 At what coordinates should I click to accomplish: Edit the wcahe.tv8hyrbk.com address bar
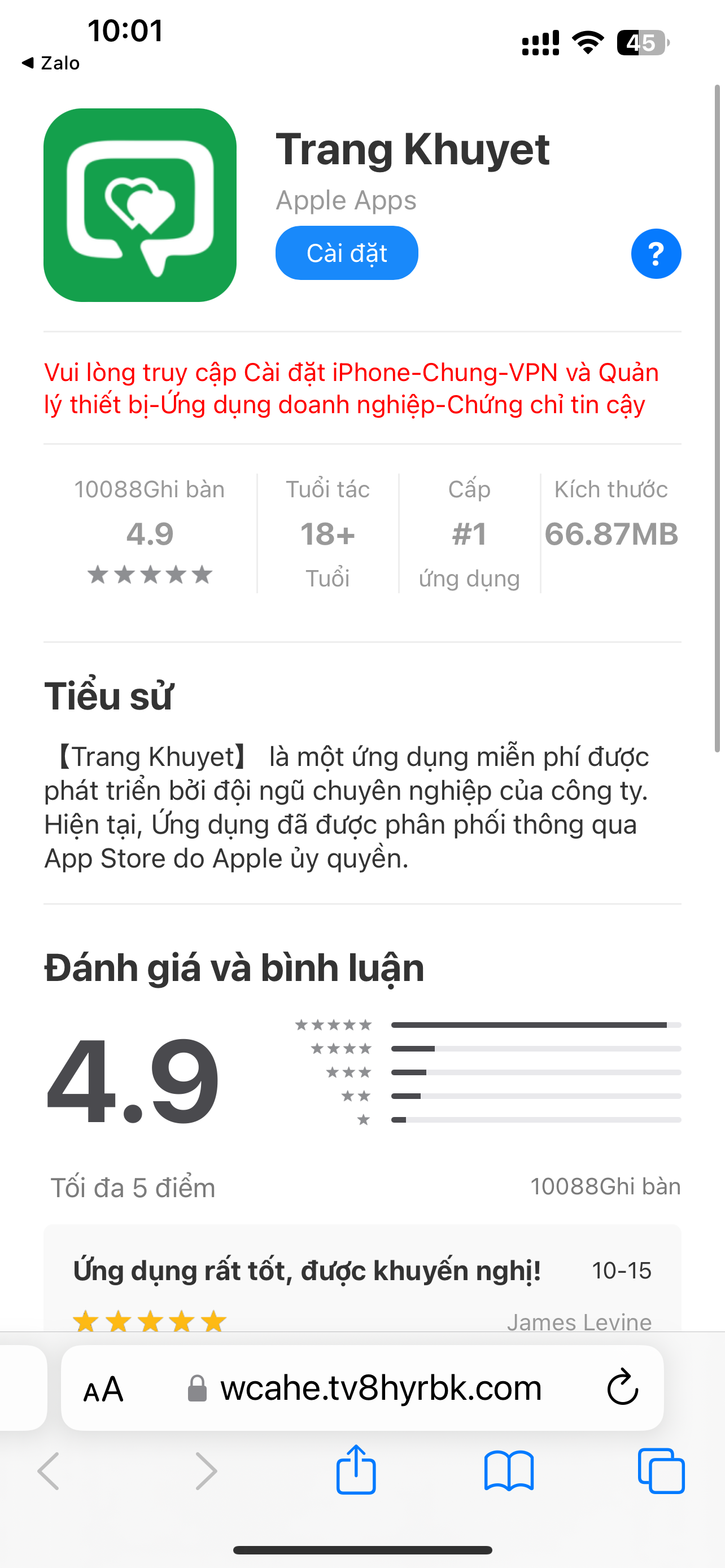(x=381, y=1389)
